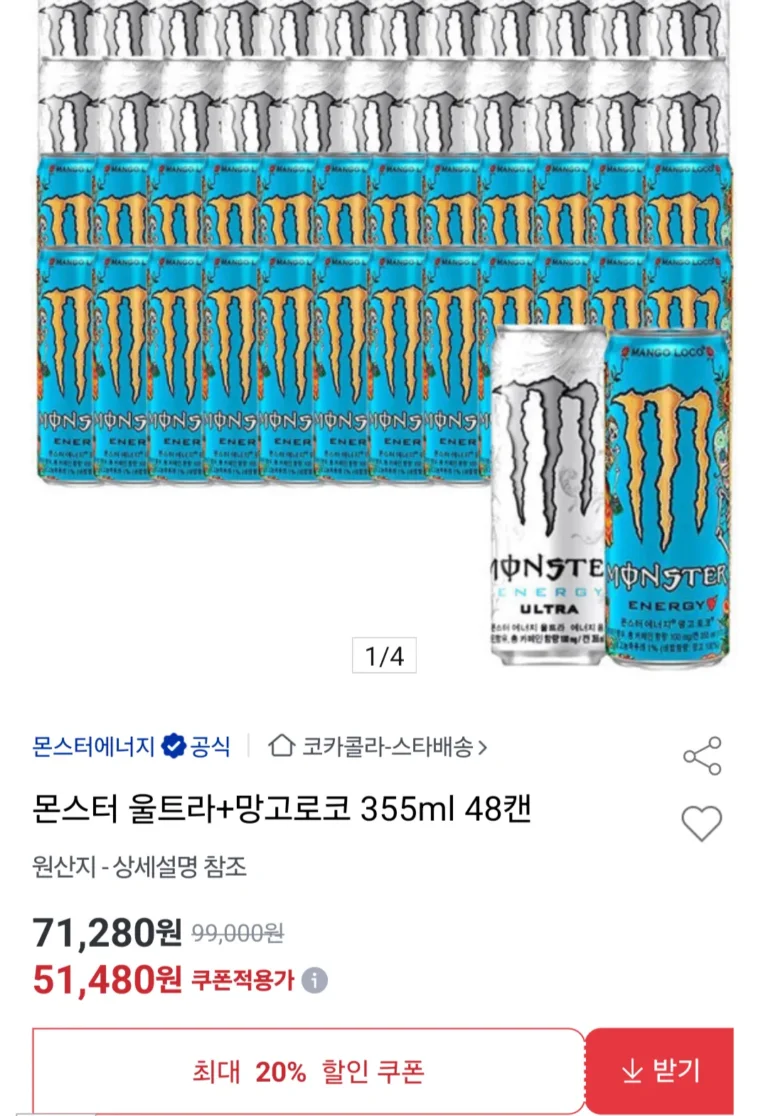The image size is (768, 1116).
Task: Open the 최대 20% 할인 쿠폰 banner
Action: click(308, 1071)
